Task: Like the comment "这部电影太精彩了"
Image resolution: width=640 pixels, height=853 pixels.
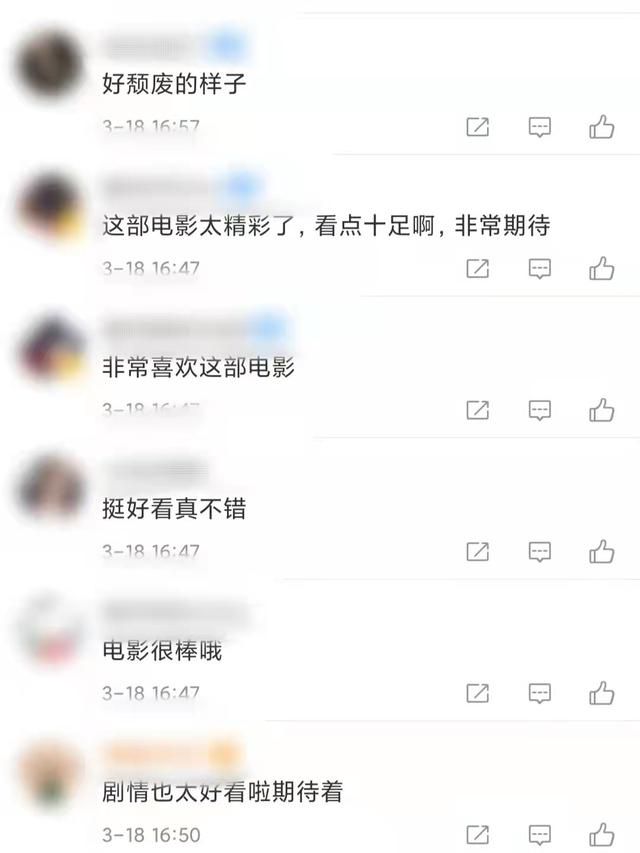Action: (601, 268)
